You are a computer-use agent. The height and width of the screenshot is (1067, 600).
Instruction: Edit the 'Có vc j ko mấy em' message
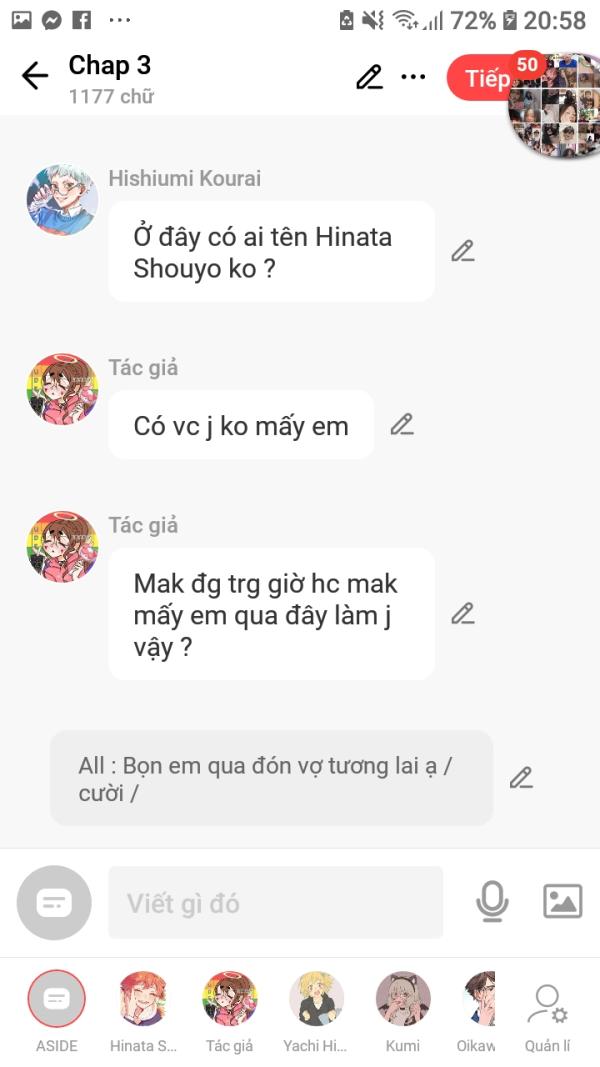coord(402,425)
